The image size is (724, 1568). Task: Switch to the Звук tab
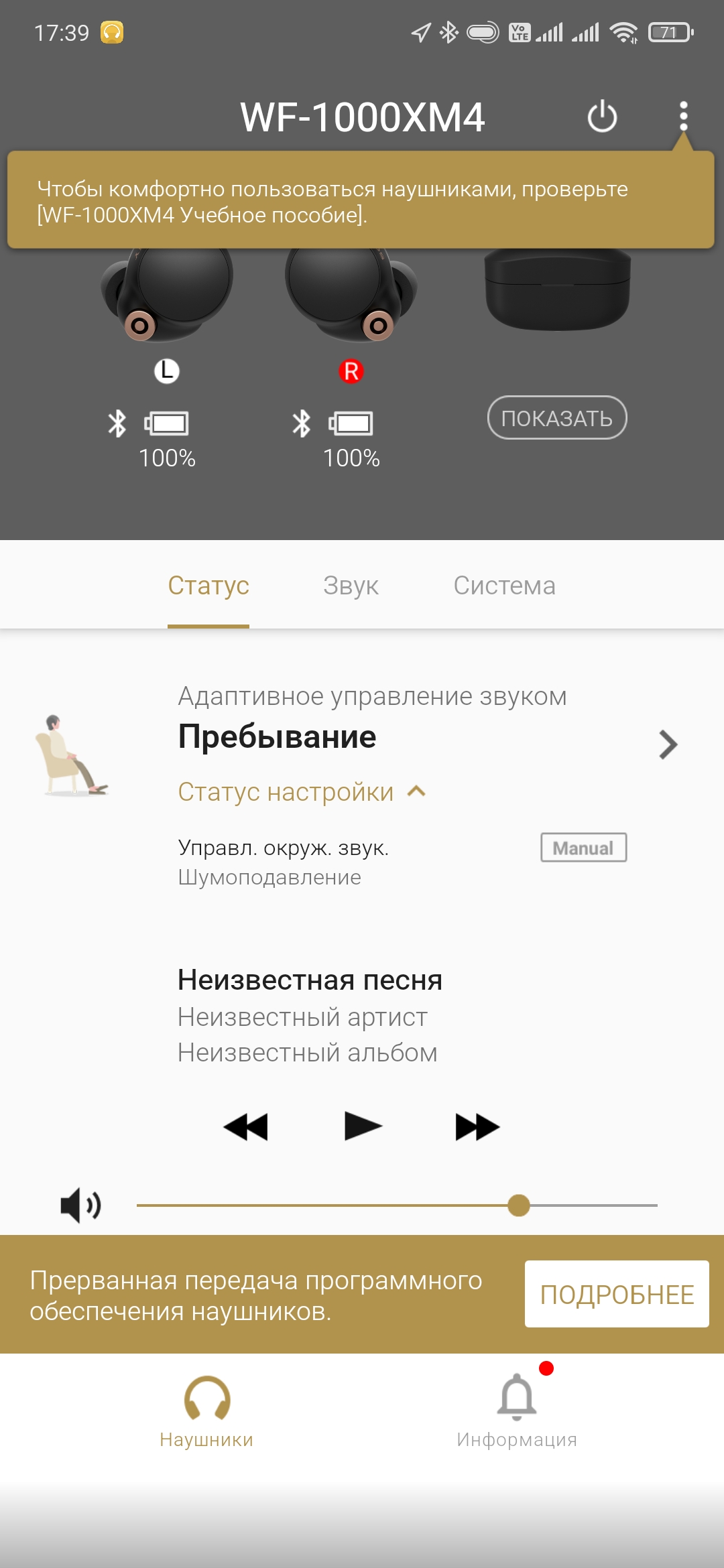click(x=351, y=586)
